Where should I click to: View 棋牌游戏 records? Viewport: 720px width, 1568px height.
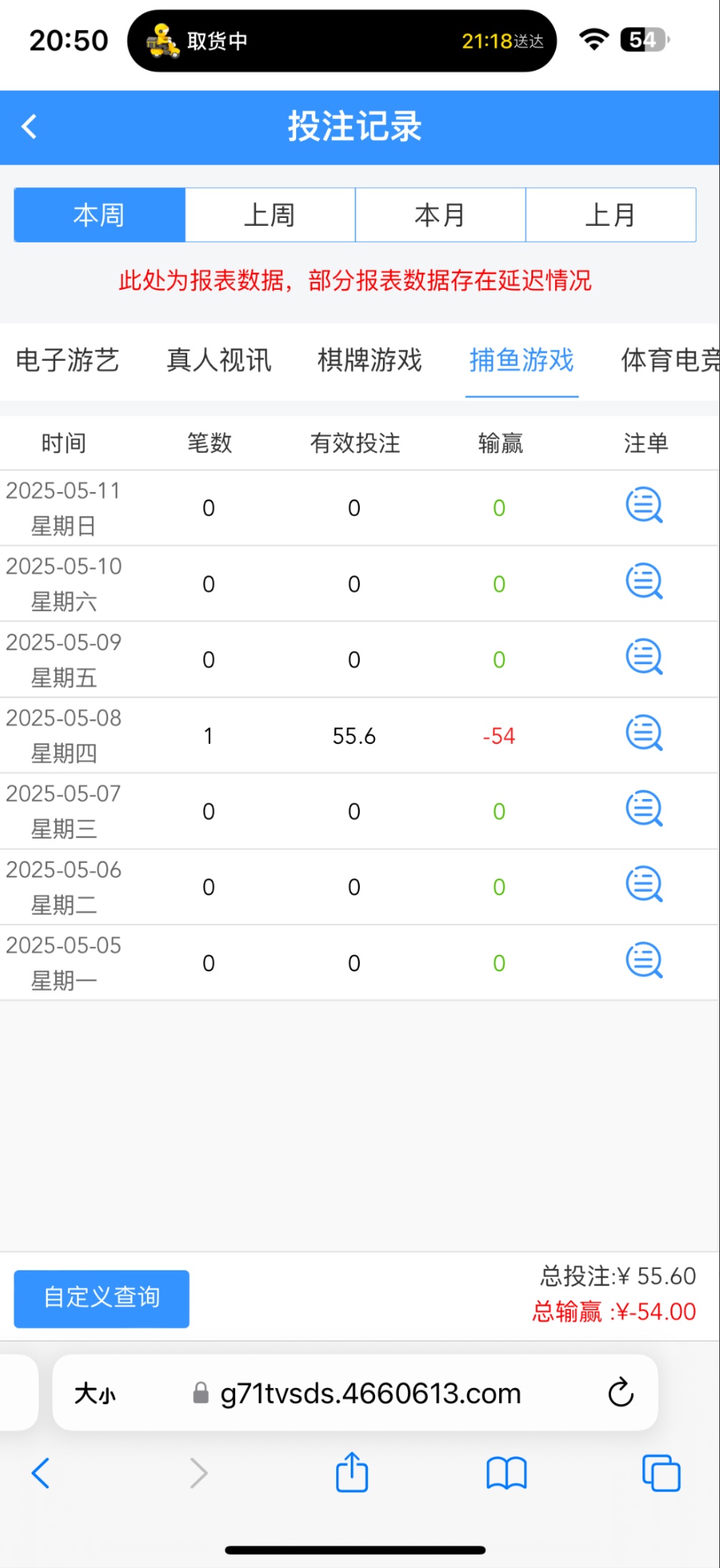point(370,360)
